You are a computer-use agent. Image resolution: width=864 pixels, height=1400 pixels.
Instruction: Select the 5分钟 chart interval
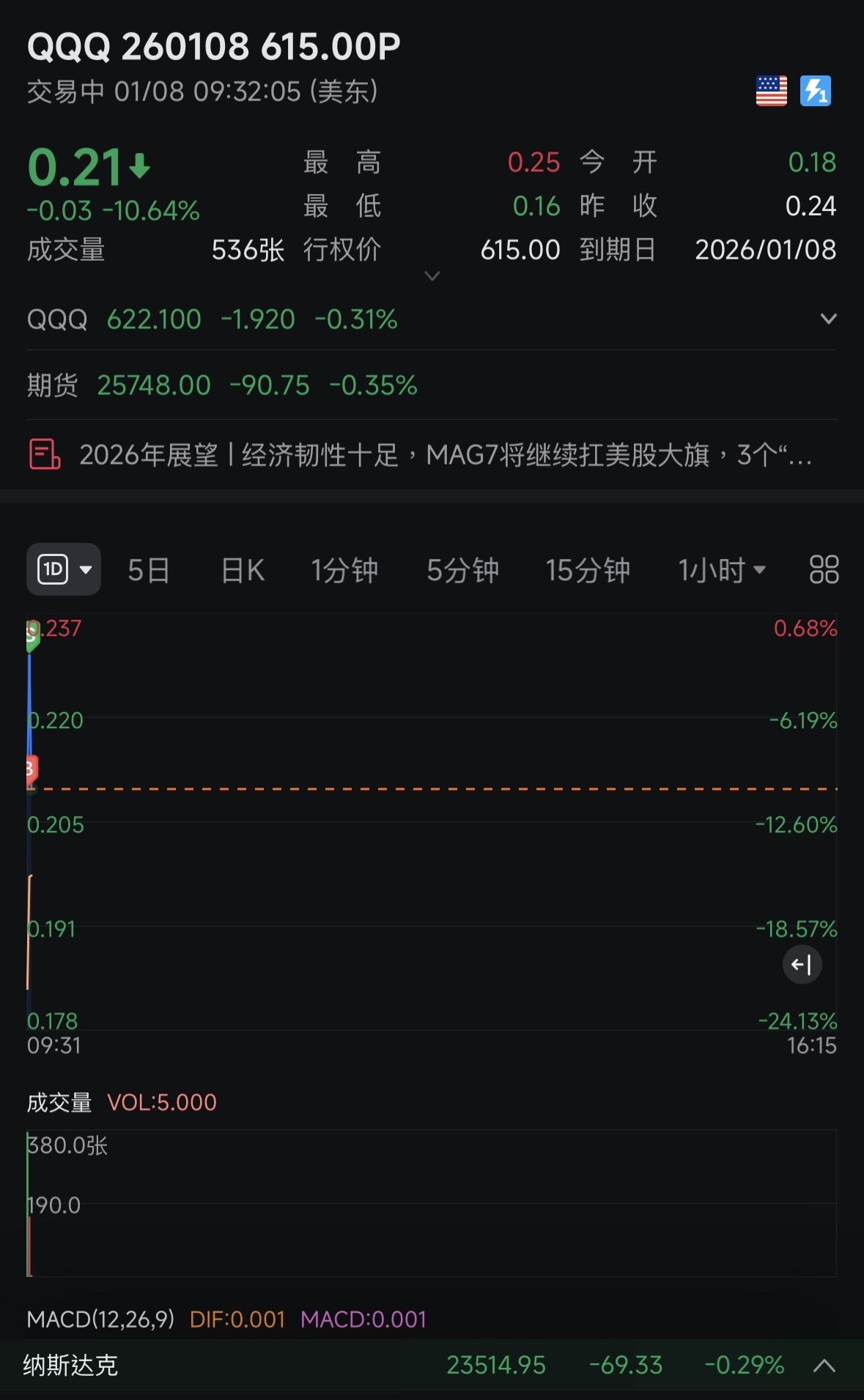point(462,570)
